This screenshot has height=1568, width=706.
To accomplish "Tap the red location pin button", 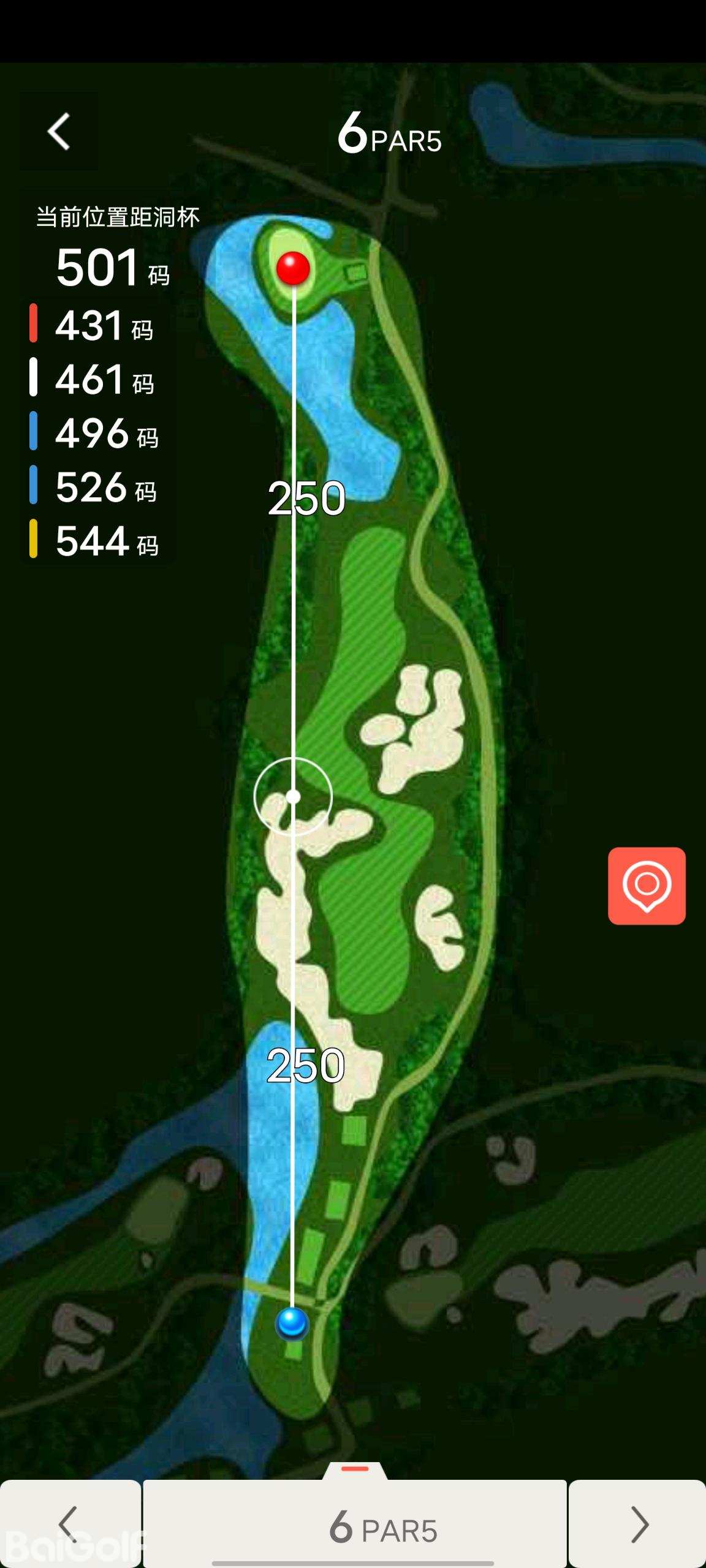I will pos(647,886).
